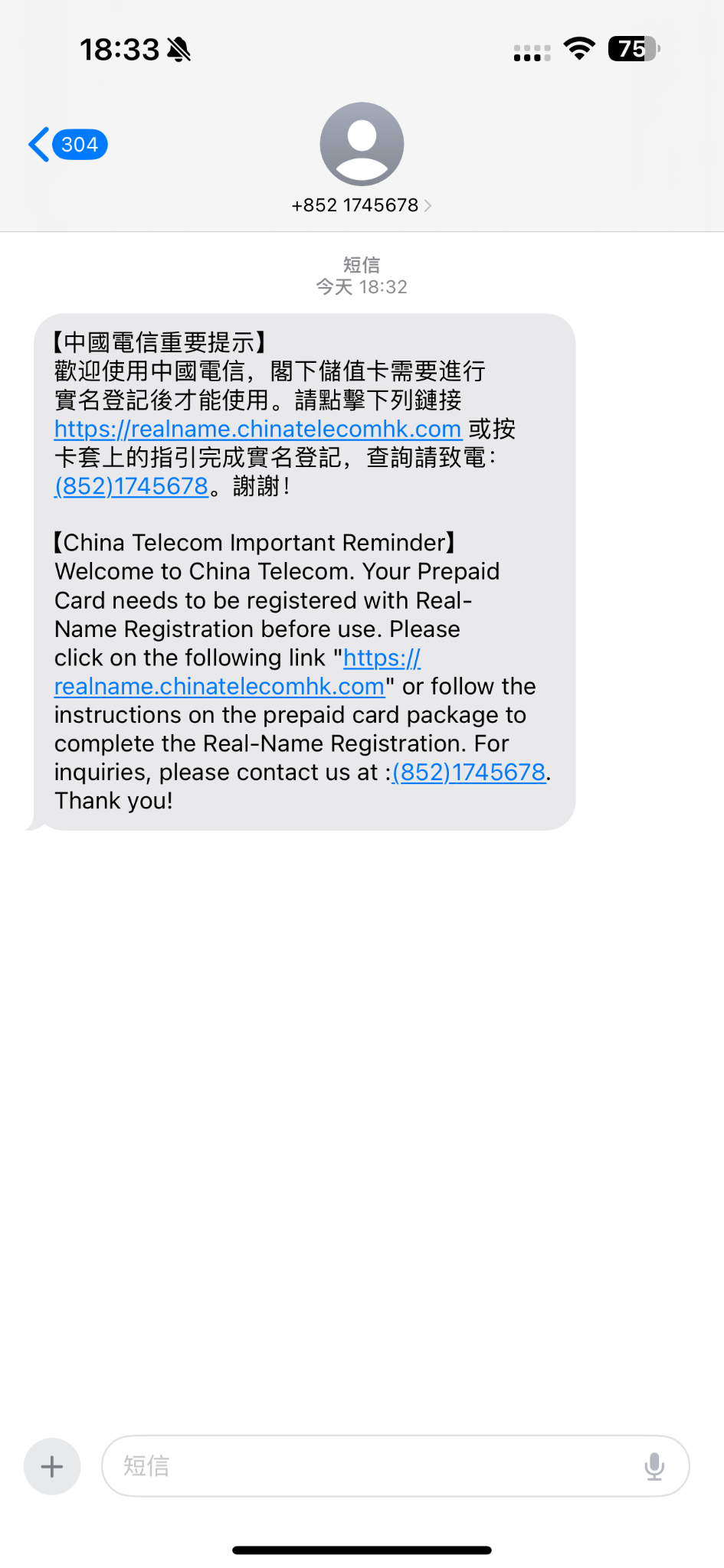Focus the 短信 message input field
724x1568 pixels.
(368, 1466)
